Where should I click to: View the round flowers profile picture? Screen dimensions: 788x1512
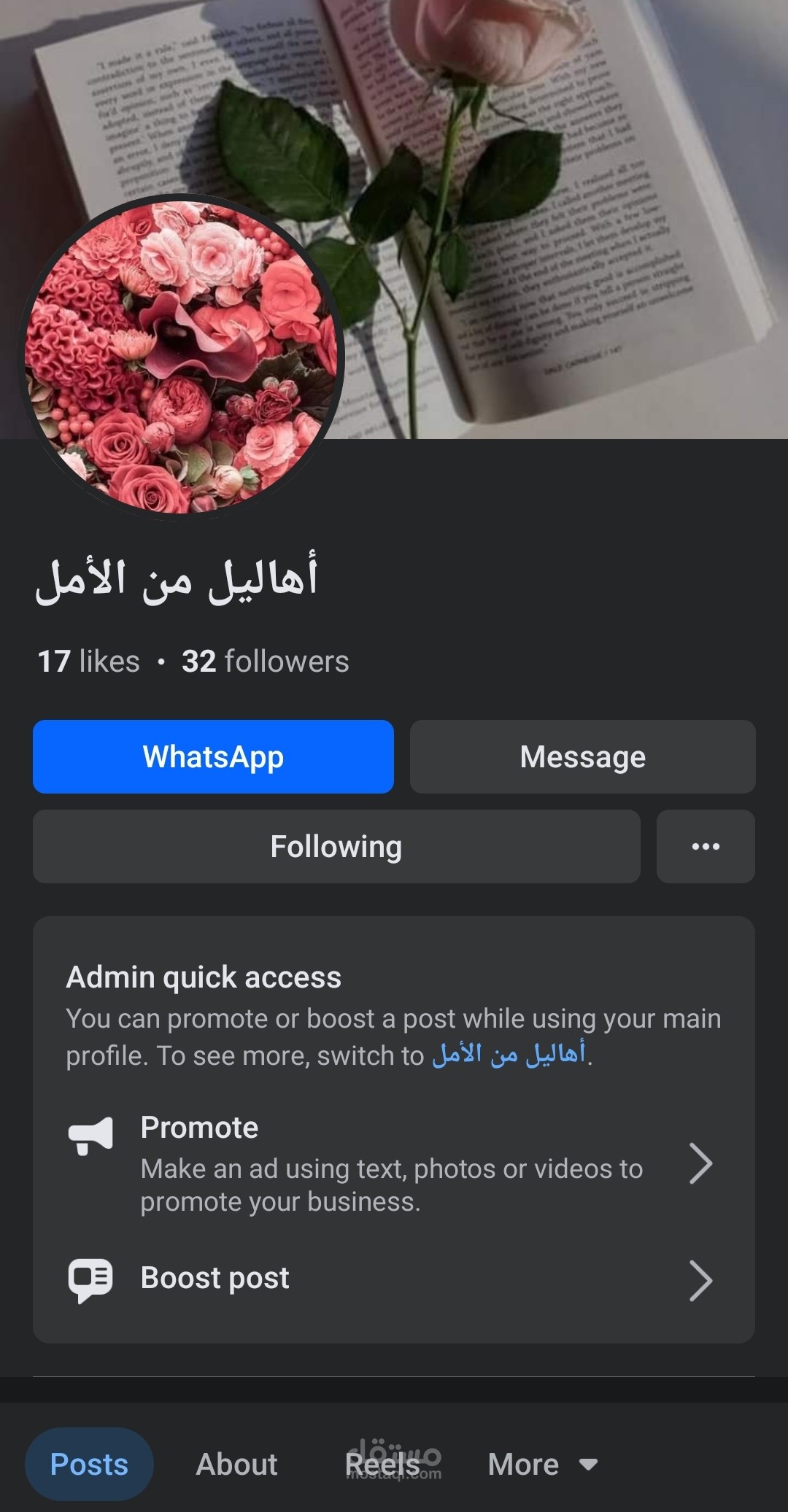point(181,357)
